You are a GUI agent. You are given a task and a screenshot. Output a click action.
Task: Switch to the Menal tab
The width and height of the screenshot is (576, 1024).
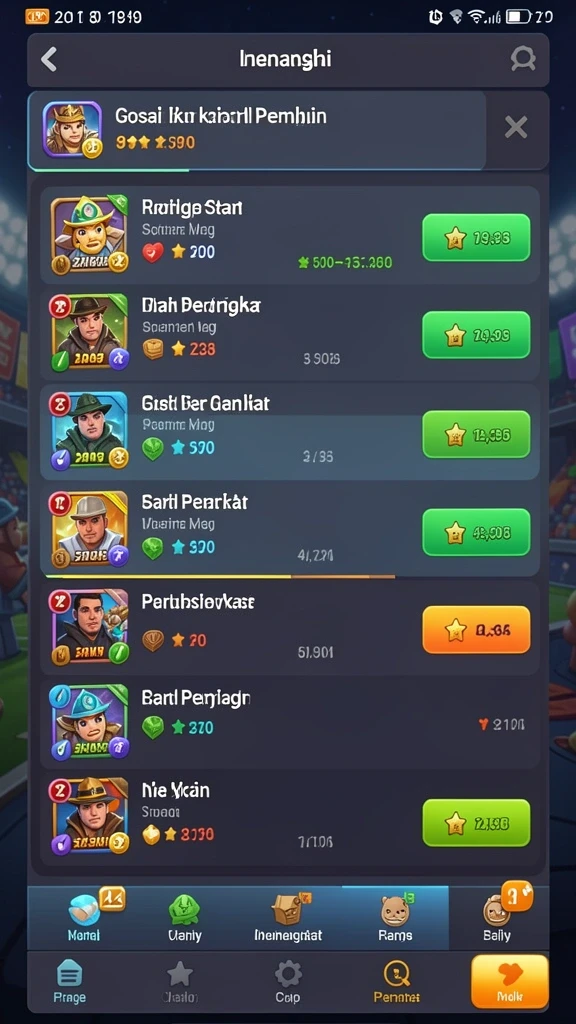[84, 918]
